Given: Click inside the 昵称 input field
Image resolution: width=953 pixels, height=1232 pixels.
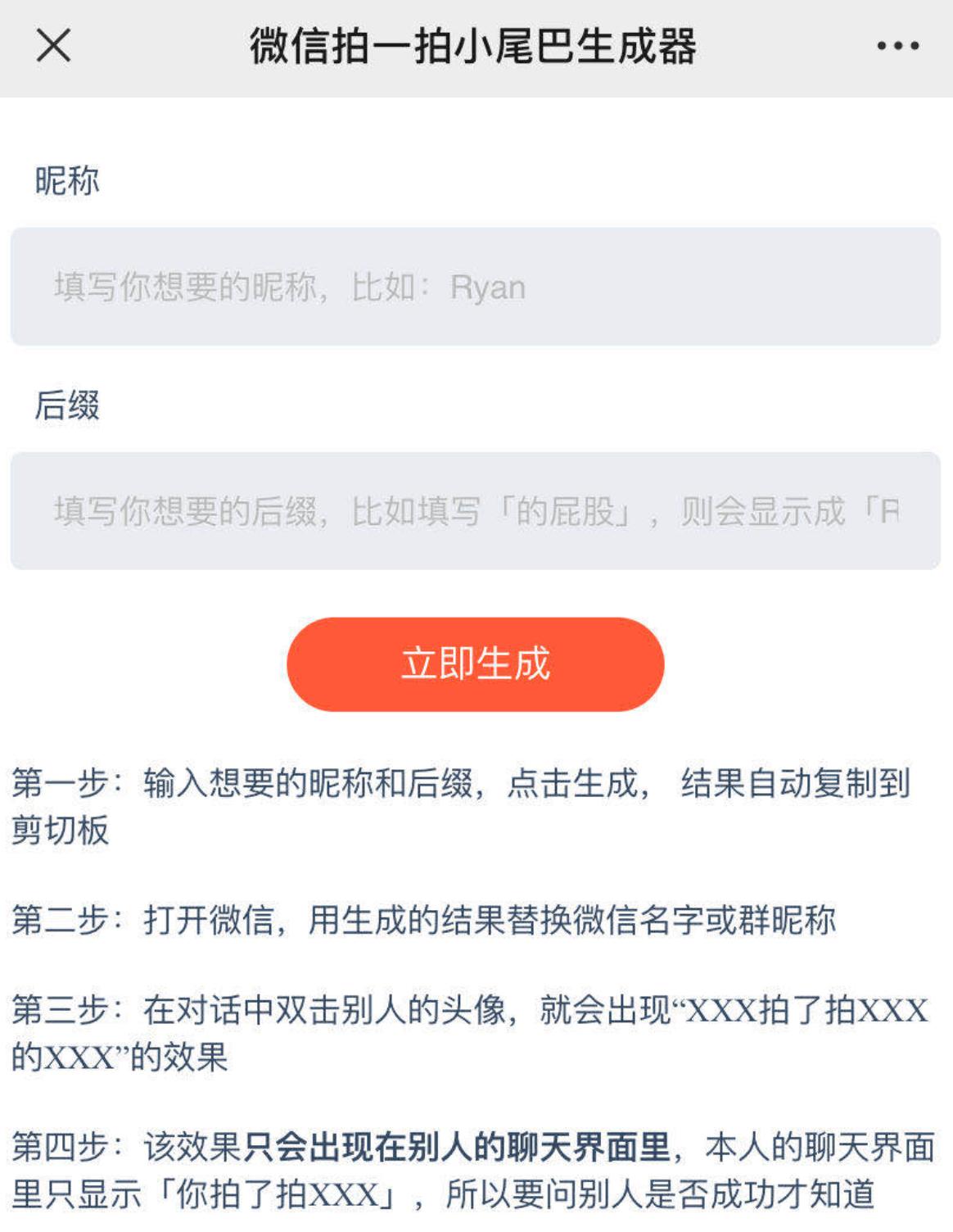Looking at the screenshot, I should pyautogui.click(x=476, y=288).
